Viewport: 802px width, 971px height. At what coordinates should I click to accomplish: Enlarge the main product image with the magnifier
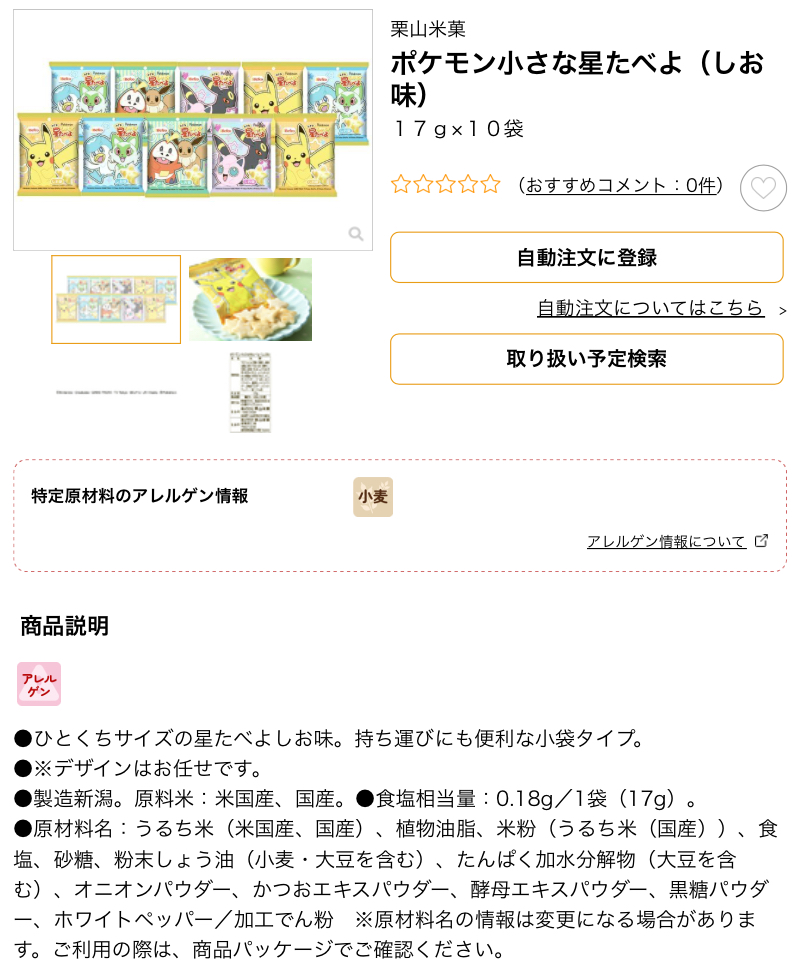pos(356,234)
